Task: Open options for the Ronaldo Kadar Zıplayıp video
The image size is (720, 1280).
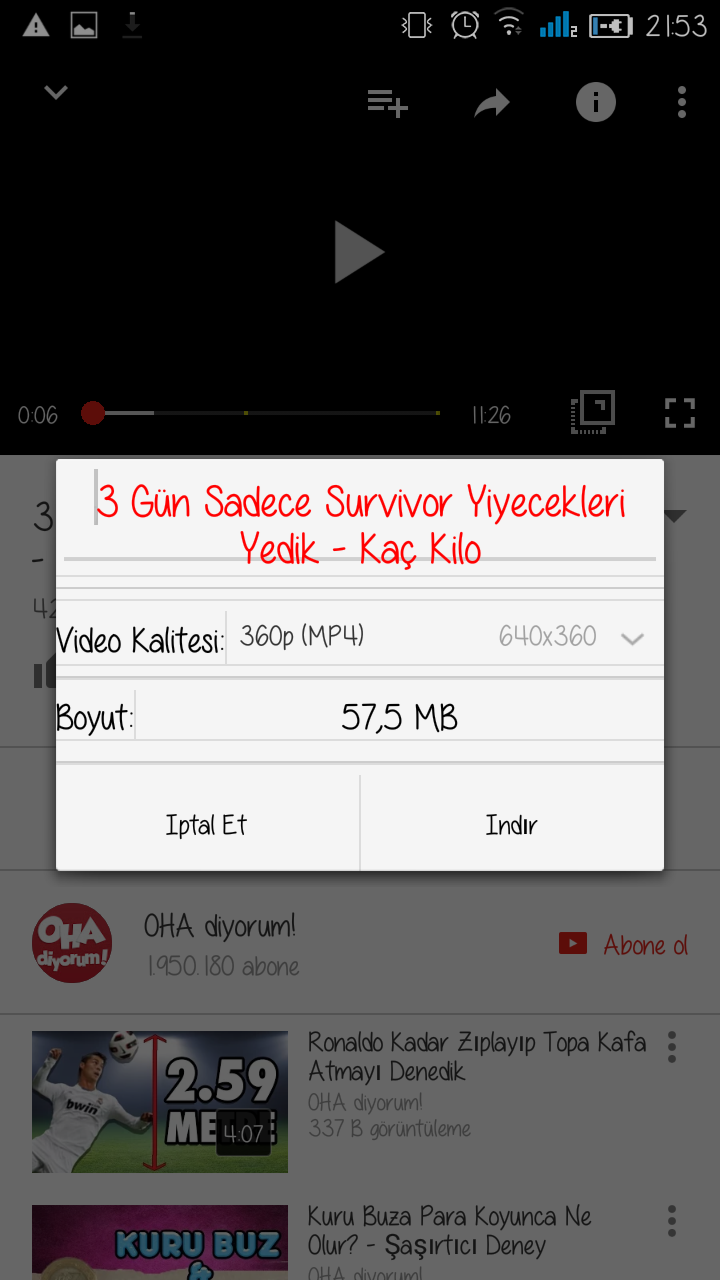Action: 672,1047
